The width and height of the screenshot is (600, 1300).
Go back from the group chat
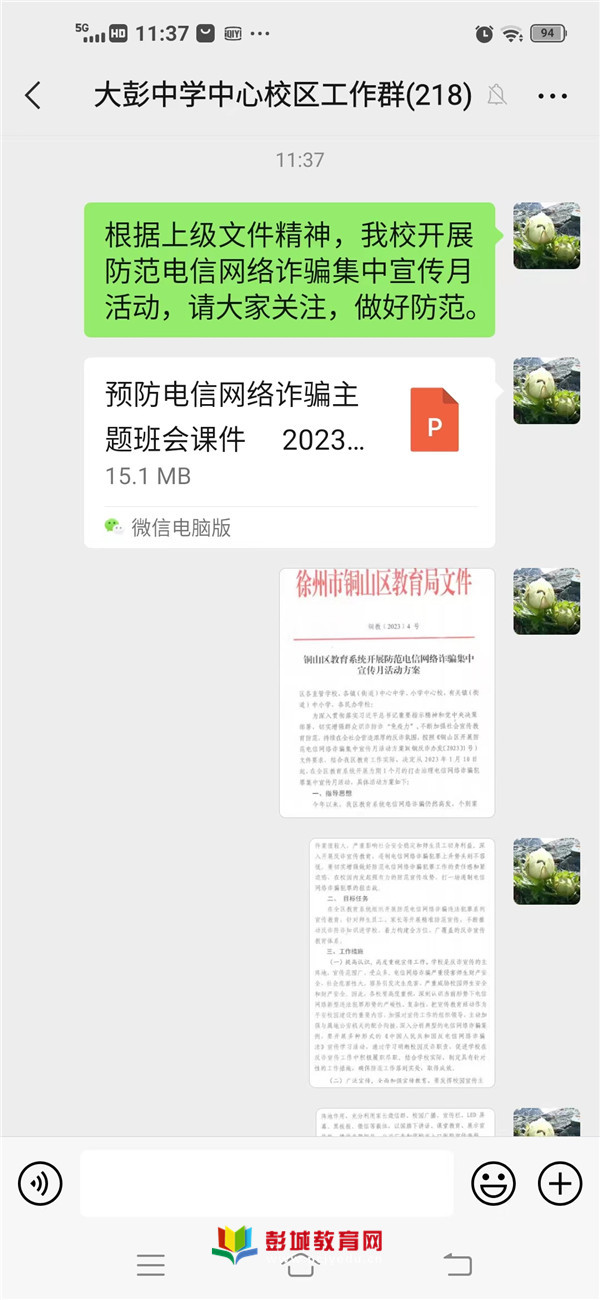coord(33,96)
